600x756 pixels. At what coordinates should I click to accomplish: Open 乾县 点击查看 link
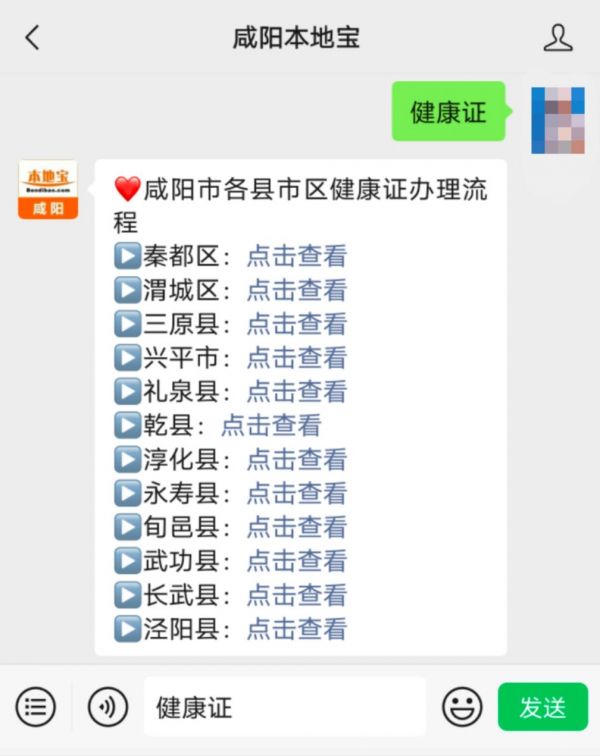270,426
